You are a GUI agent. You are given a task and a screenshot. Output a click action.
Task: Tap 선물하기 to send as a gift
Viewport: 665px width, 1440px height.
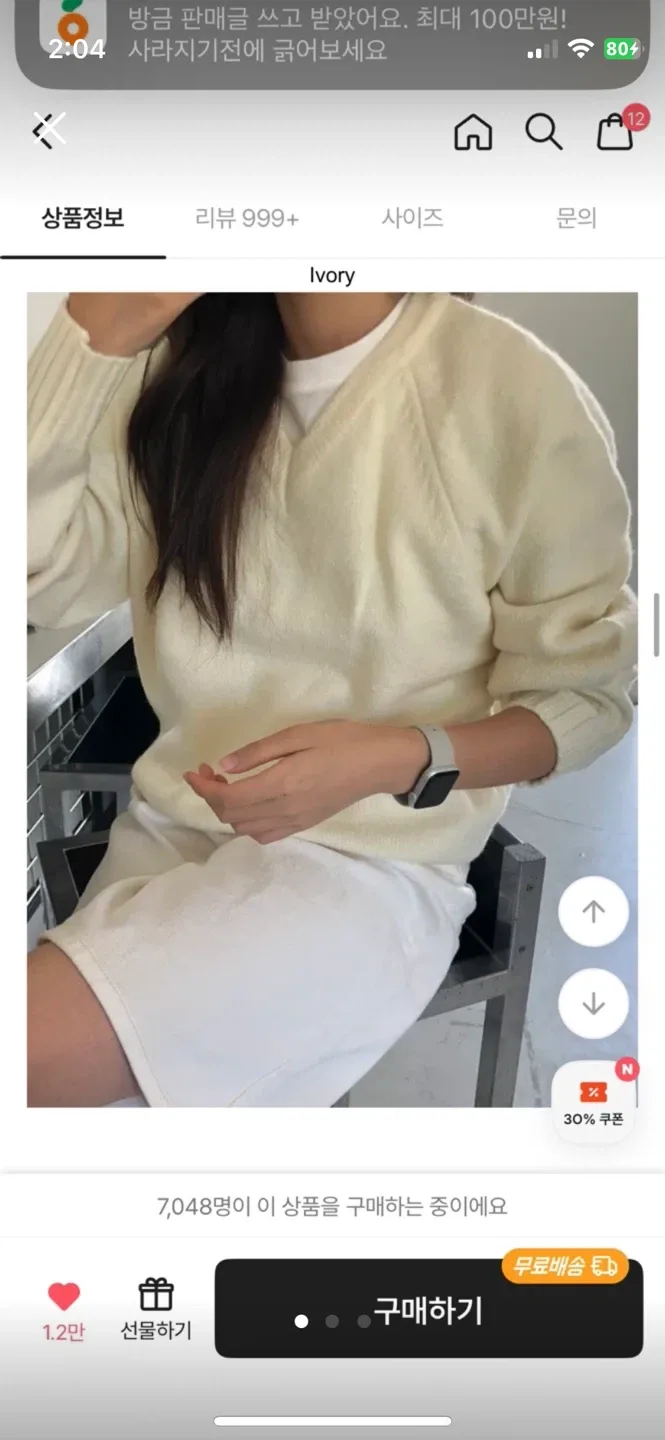pos(156,1308)
